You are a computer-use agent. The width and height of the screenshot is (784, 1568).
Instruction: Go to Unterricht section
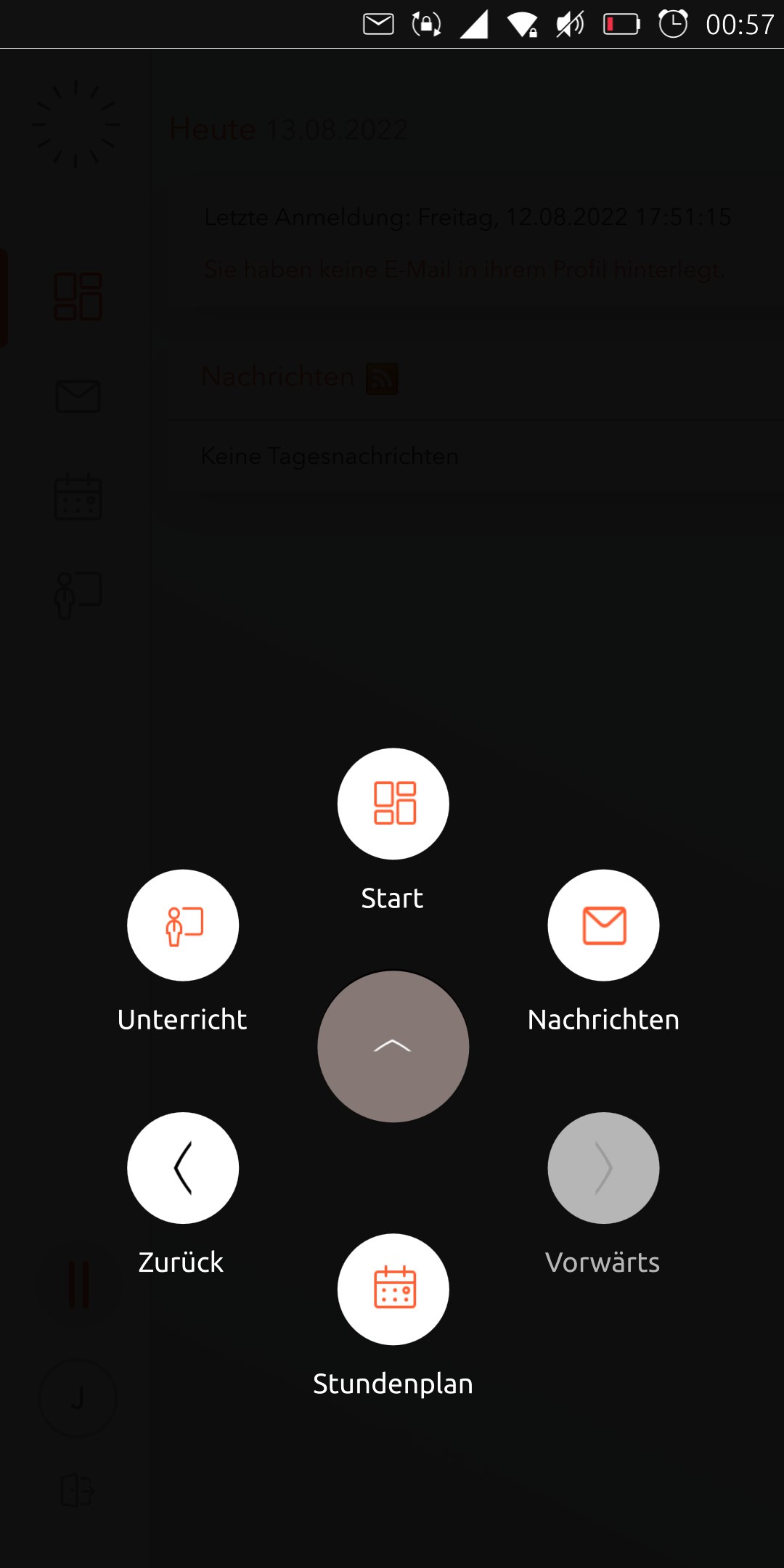coord(183,926)
